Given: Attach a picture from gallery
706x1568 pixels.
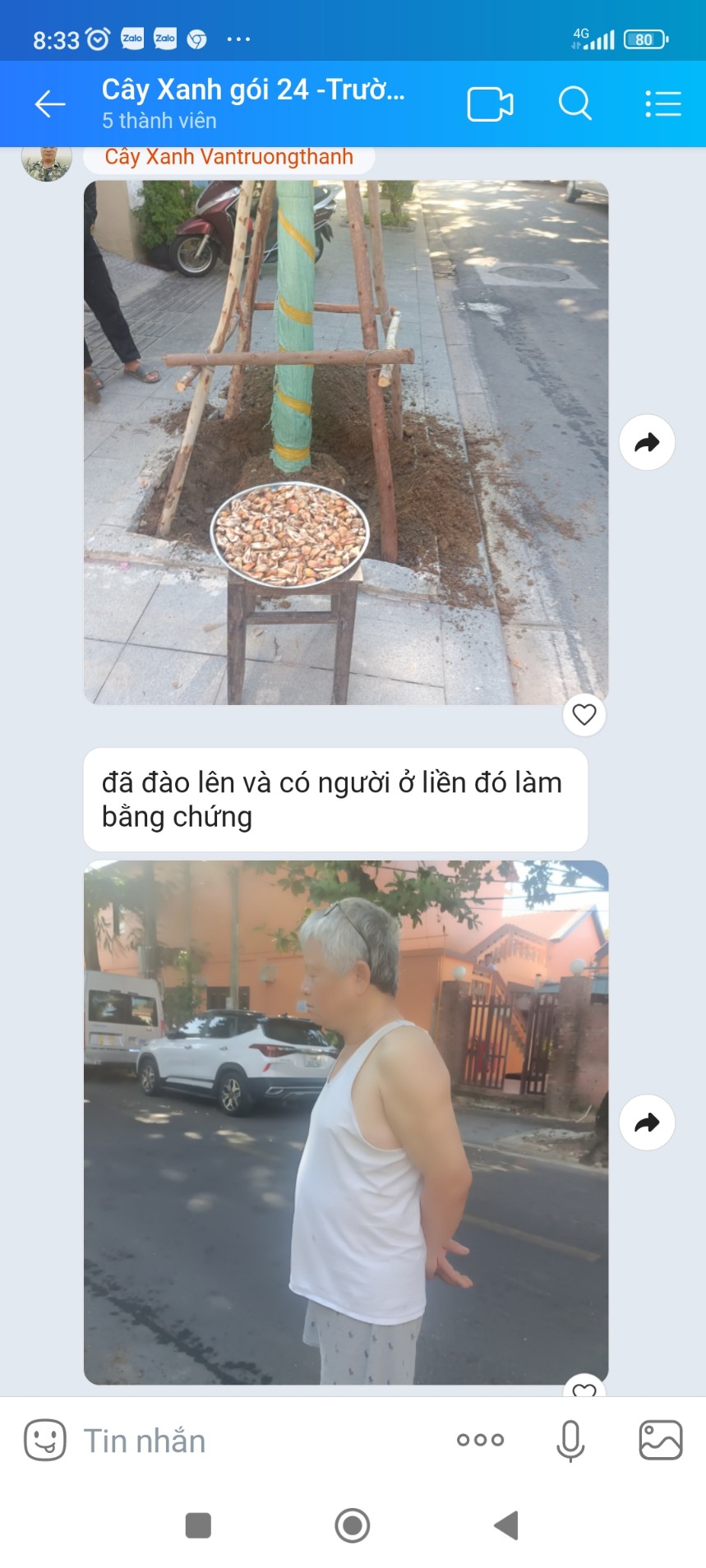Looking at the screenshot, I should coord(660,1441).
